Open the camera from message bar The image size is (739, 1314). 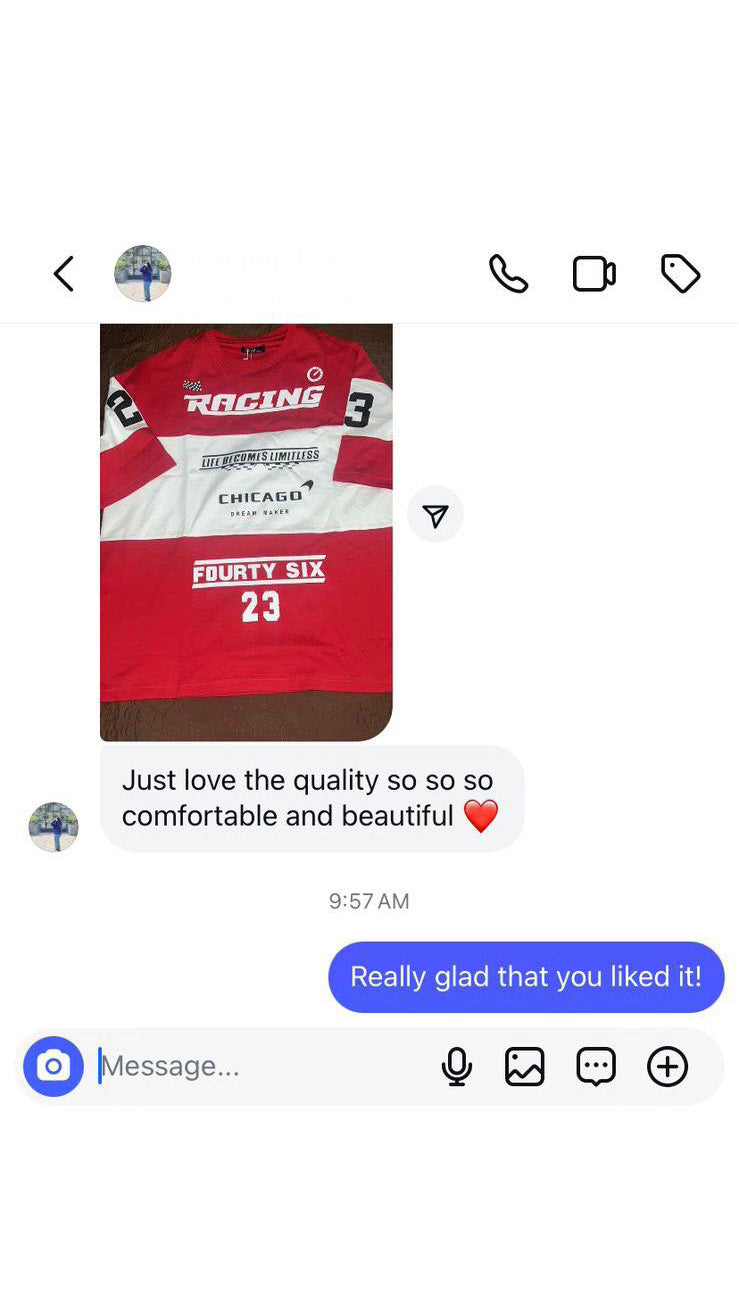pos(53,1067)
